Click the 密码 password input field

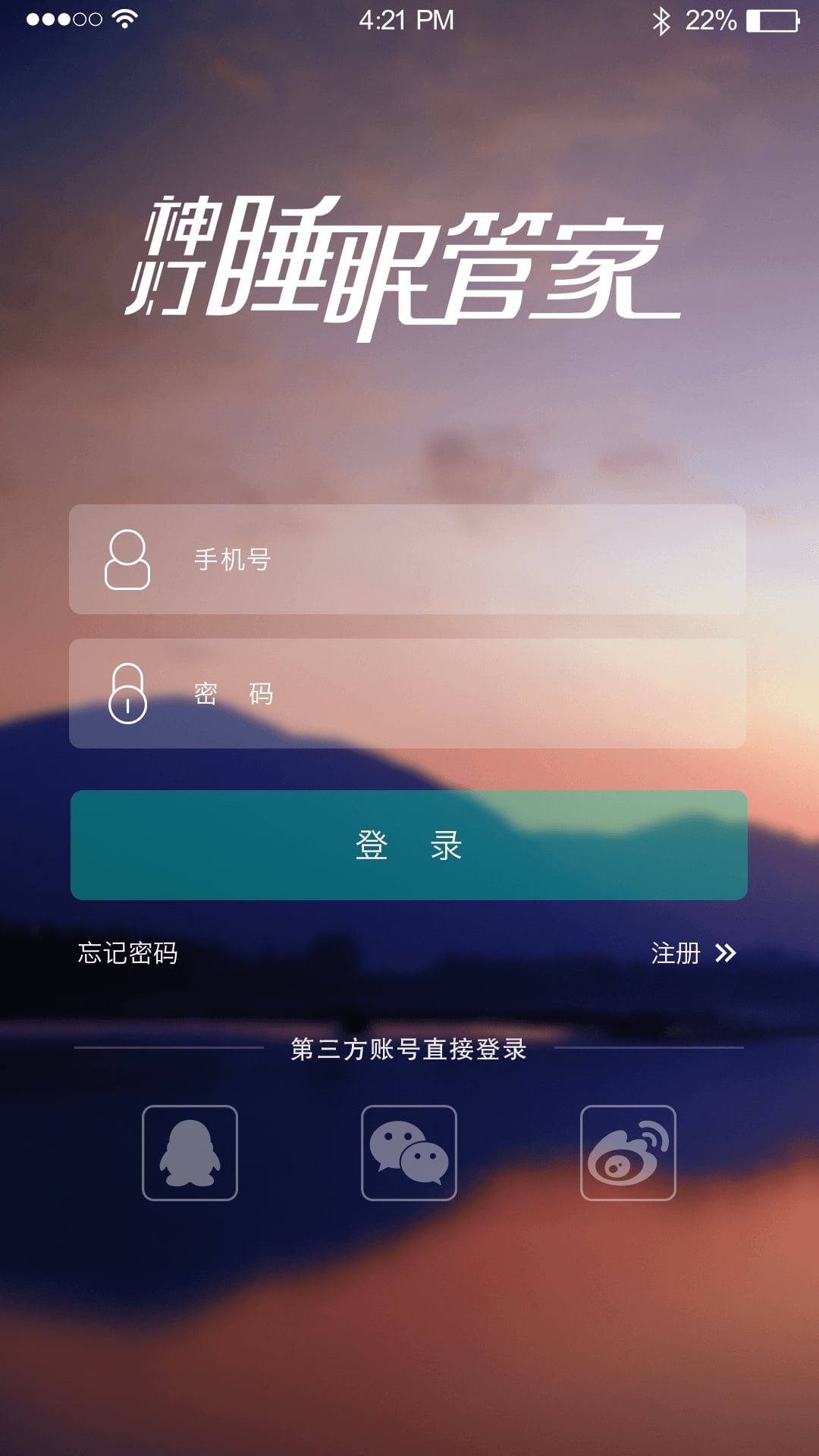pyautogui.click(x=409, y=692)
